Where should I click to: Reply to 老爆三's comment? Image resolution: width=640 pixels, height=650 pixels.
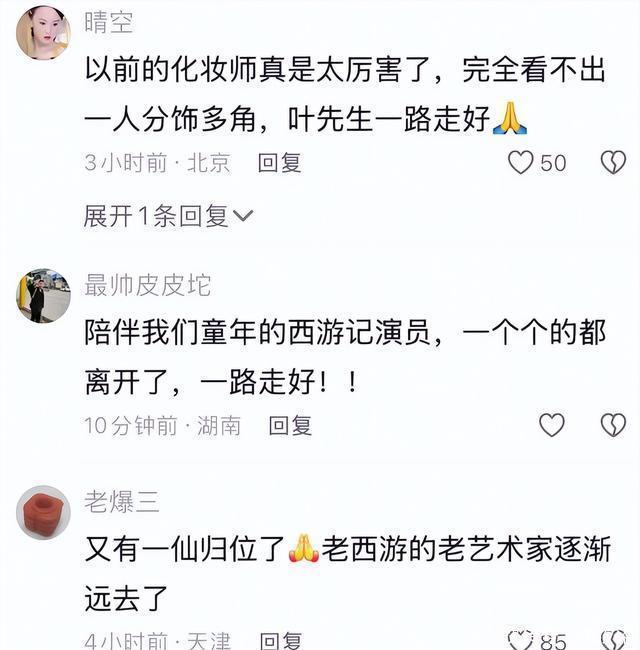281,640
